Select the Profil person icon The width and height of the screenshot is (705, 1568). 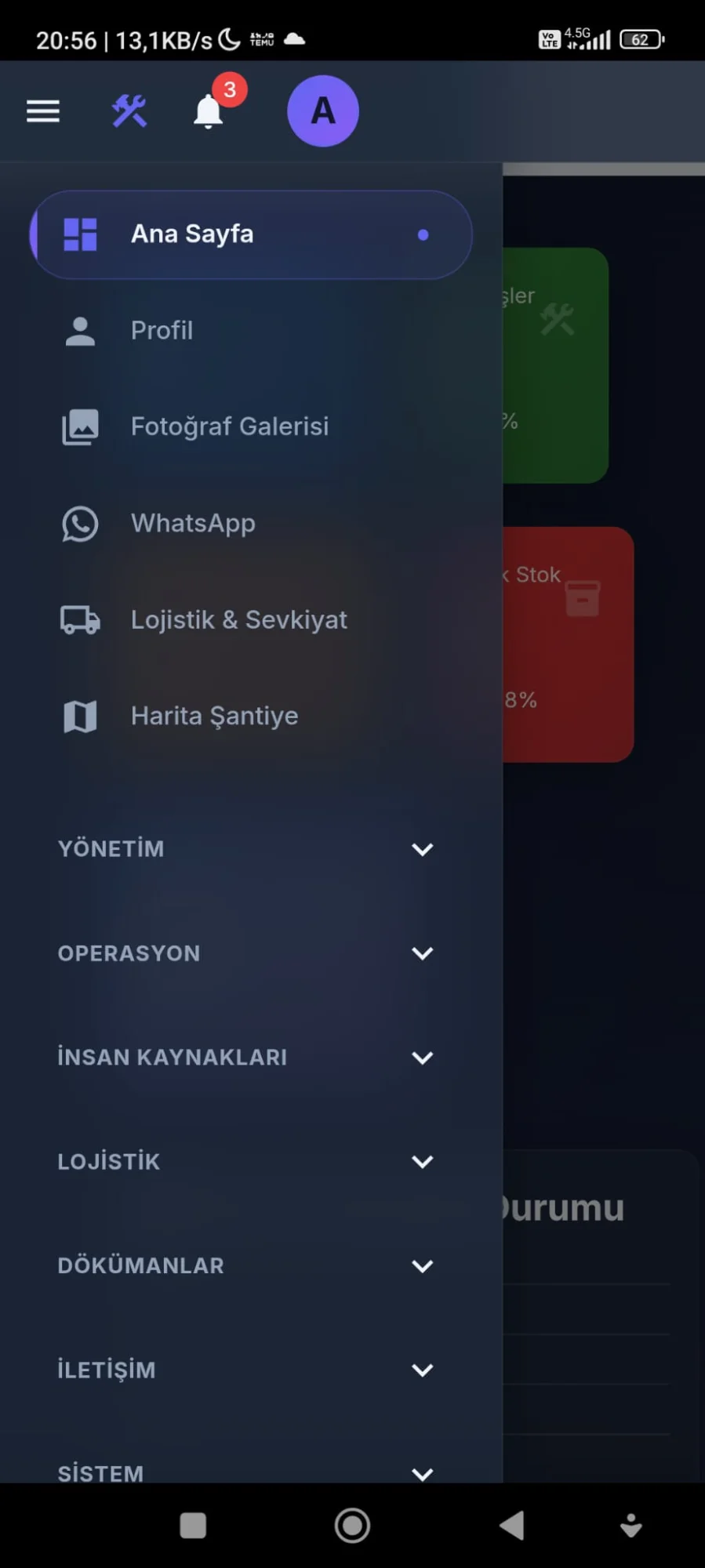79,330
